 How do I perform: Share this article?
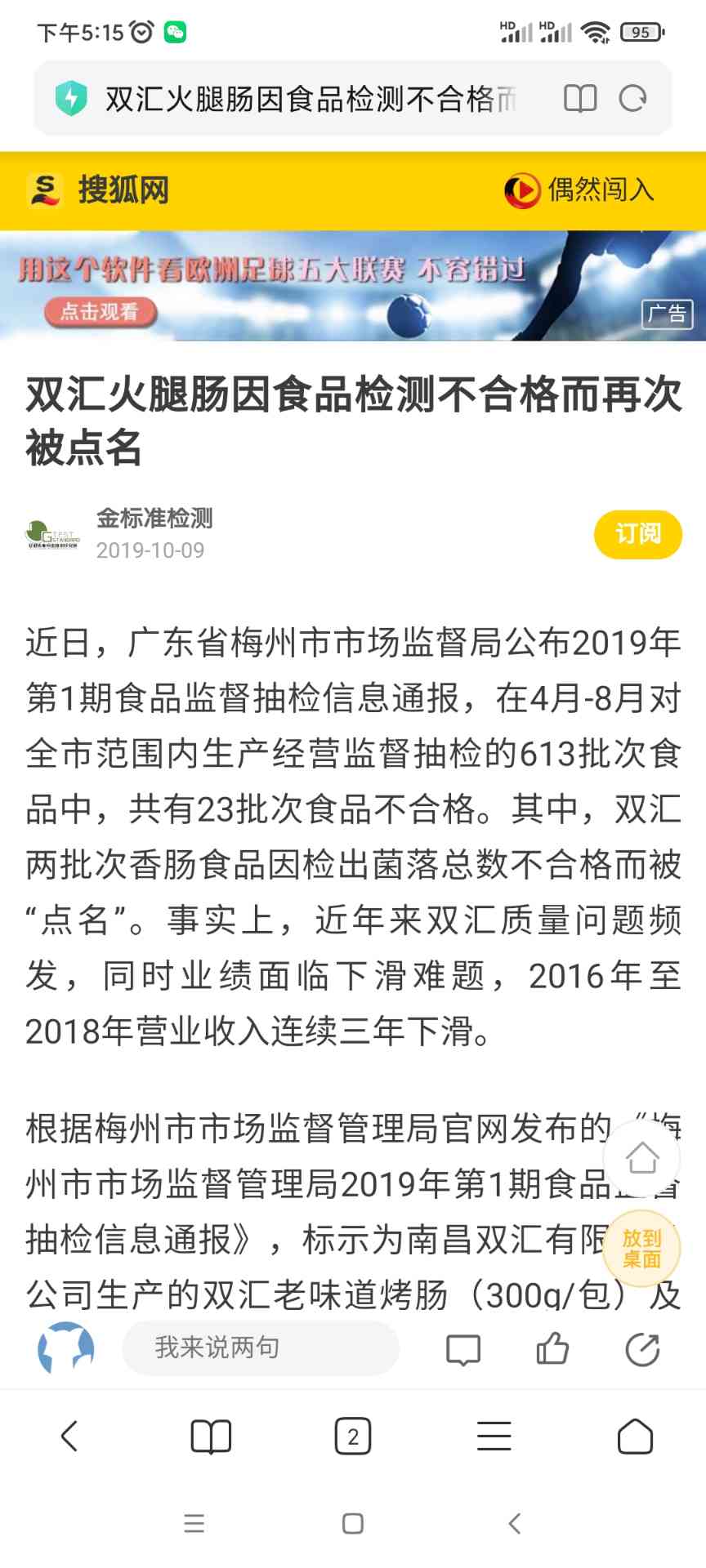coord(642,1349)
